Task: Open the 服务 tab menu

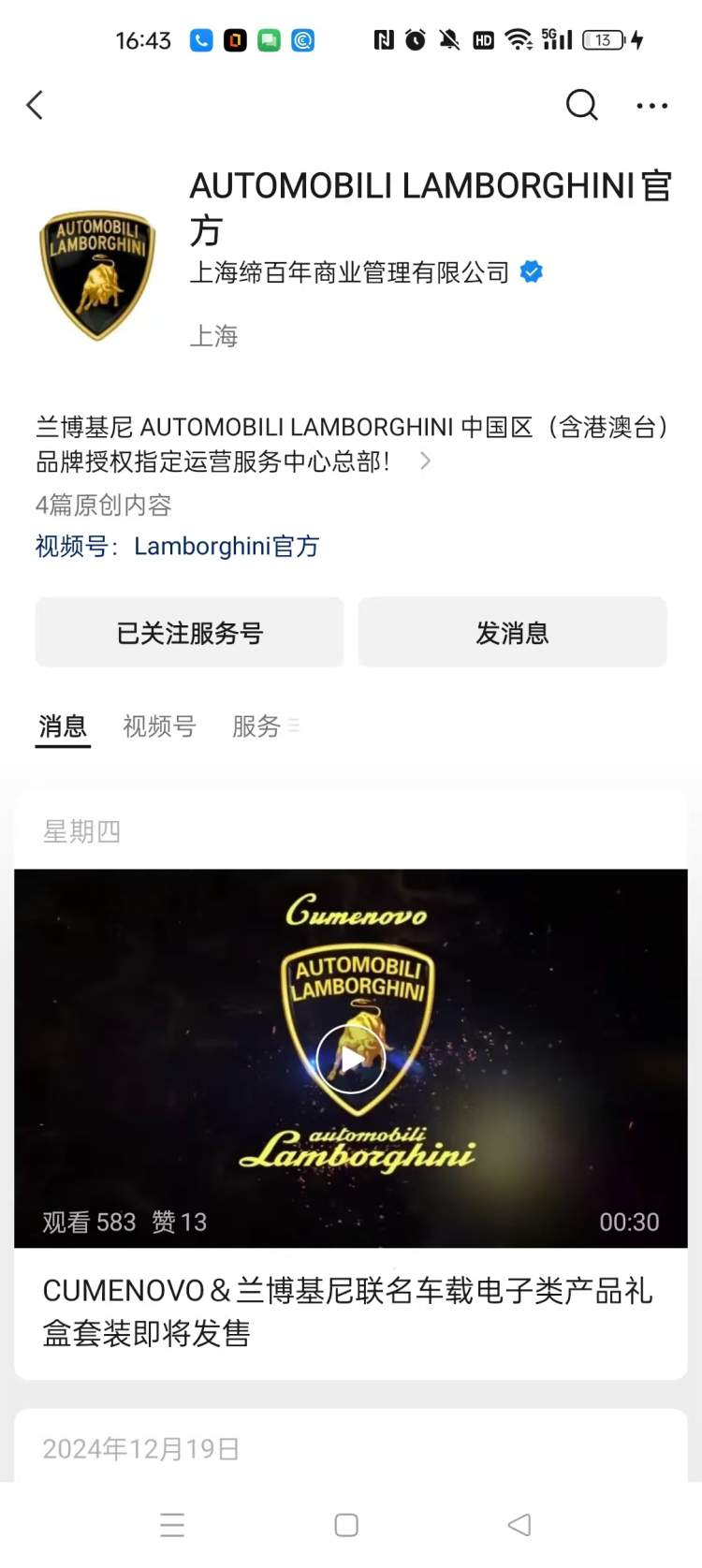Action: pyautogui.click(x=265, y=726)
